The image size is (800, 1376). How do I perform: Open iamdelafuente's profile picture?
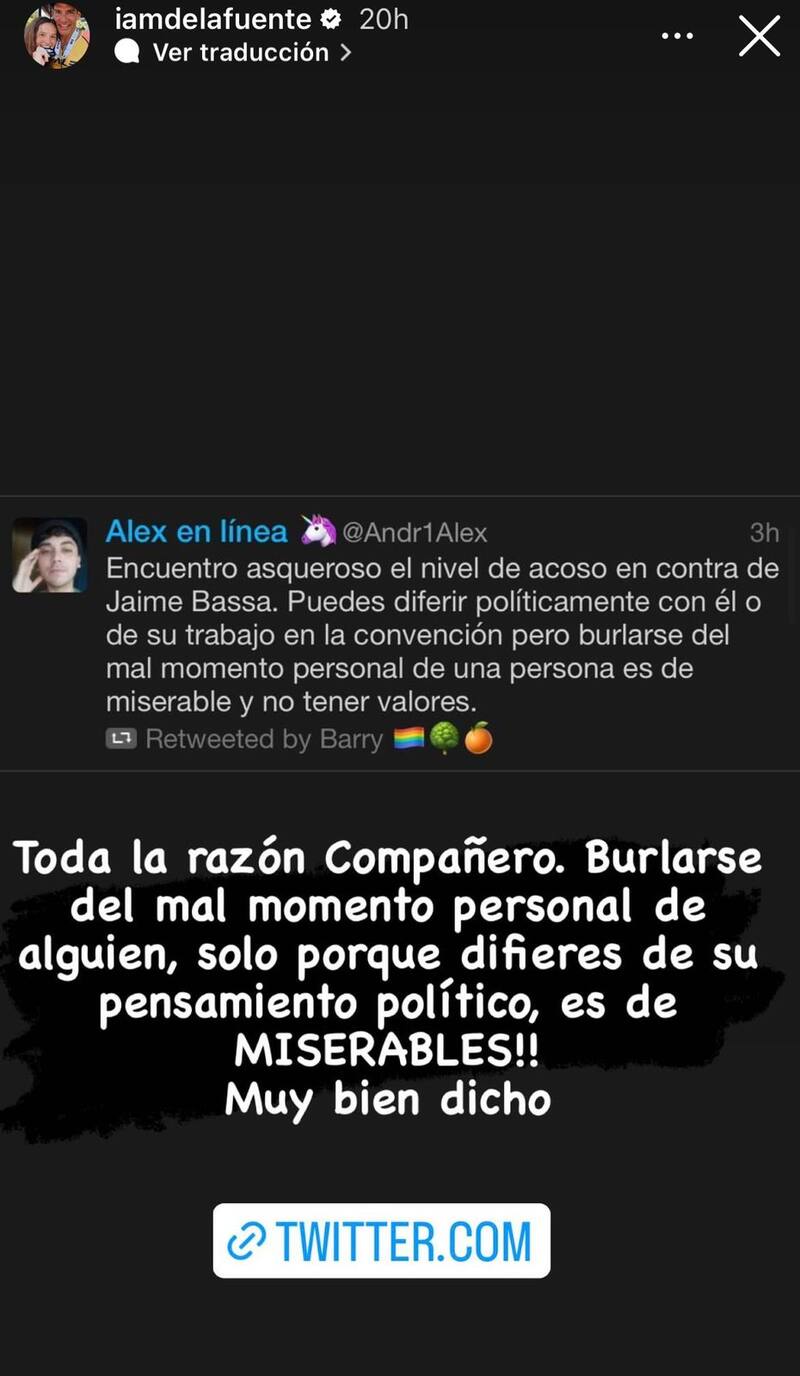[57, 37]
